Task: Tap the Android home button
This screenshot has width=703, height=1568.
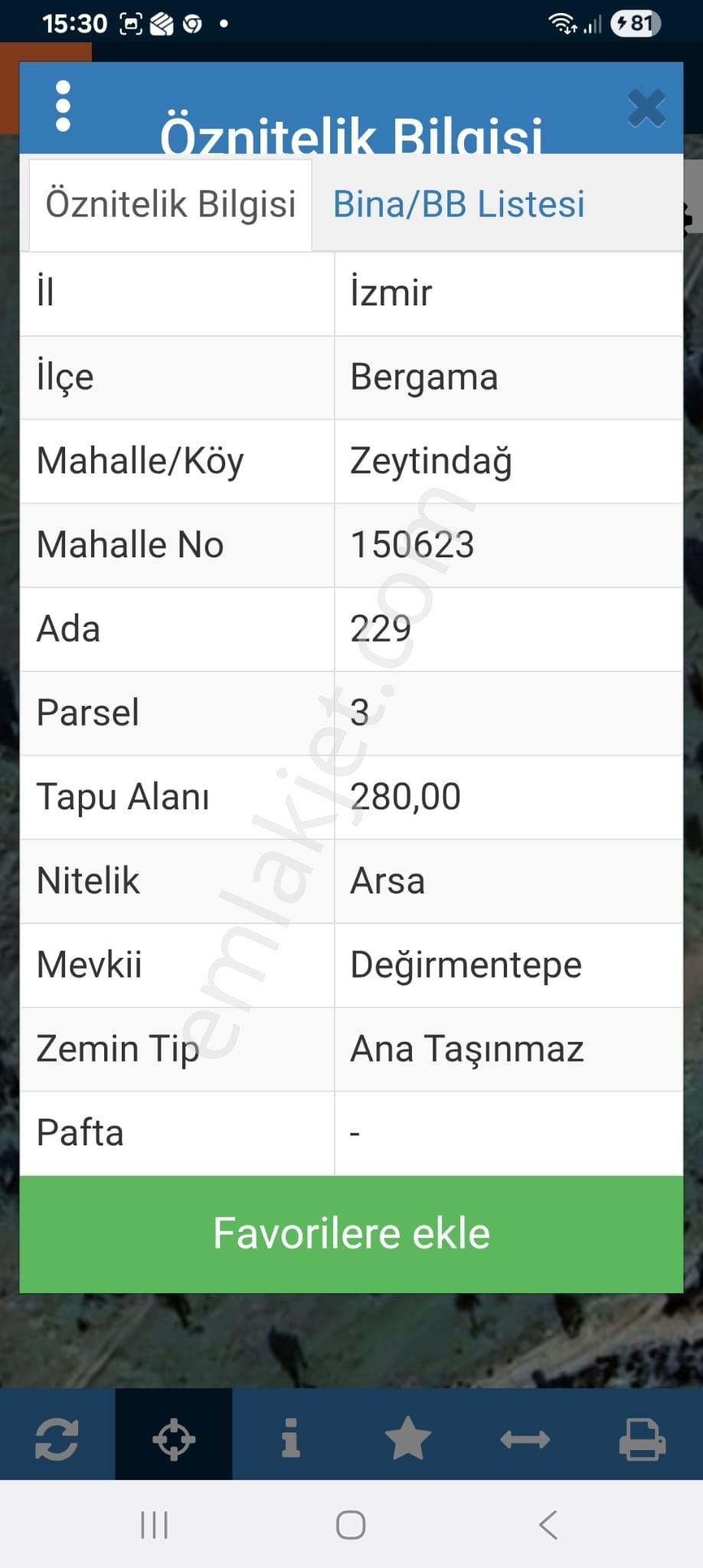Action: [351, 1524]
